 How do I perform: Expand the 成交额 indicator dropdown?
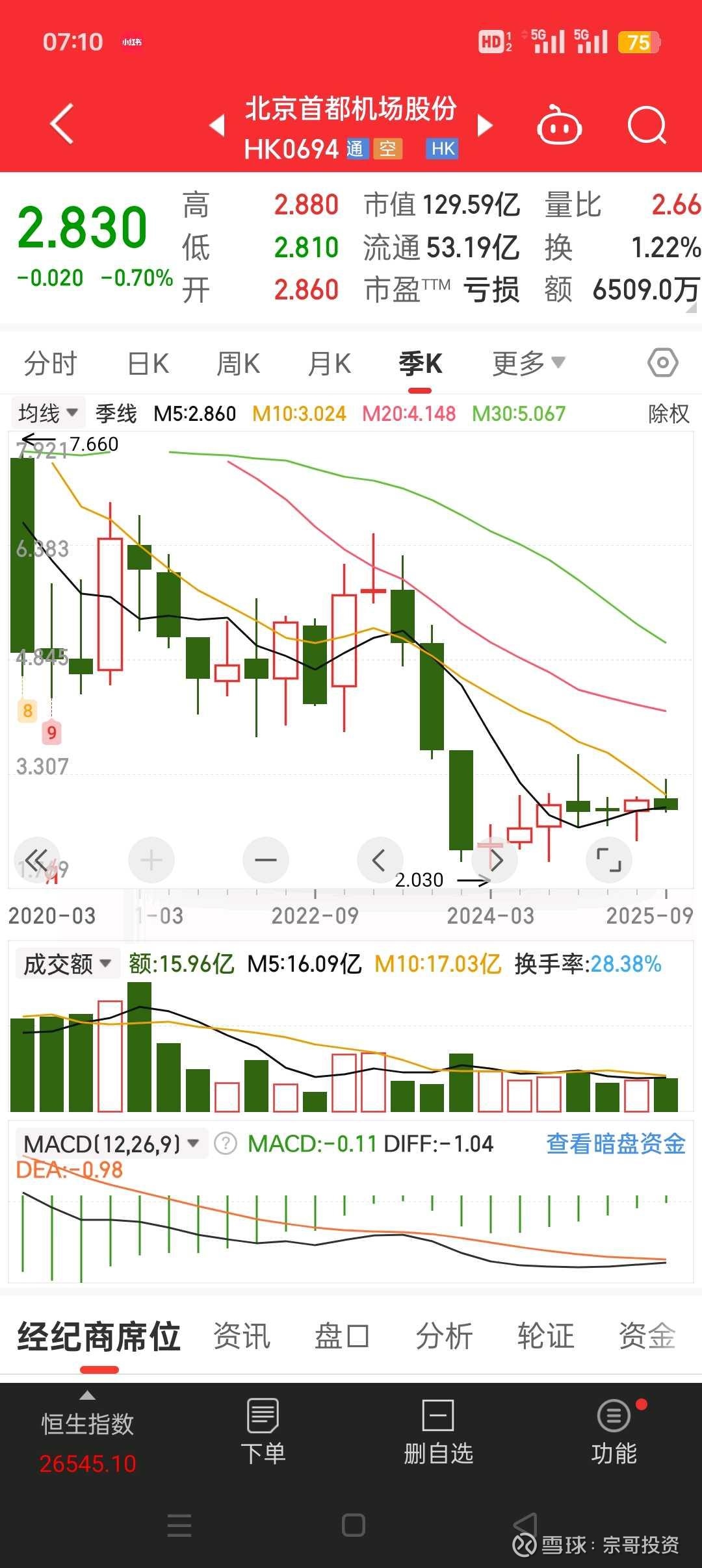point(68,964)
